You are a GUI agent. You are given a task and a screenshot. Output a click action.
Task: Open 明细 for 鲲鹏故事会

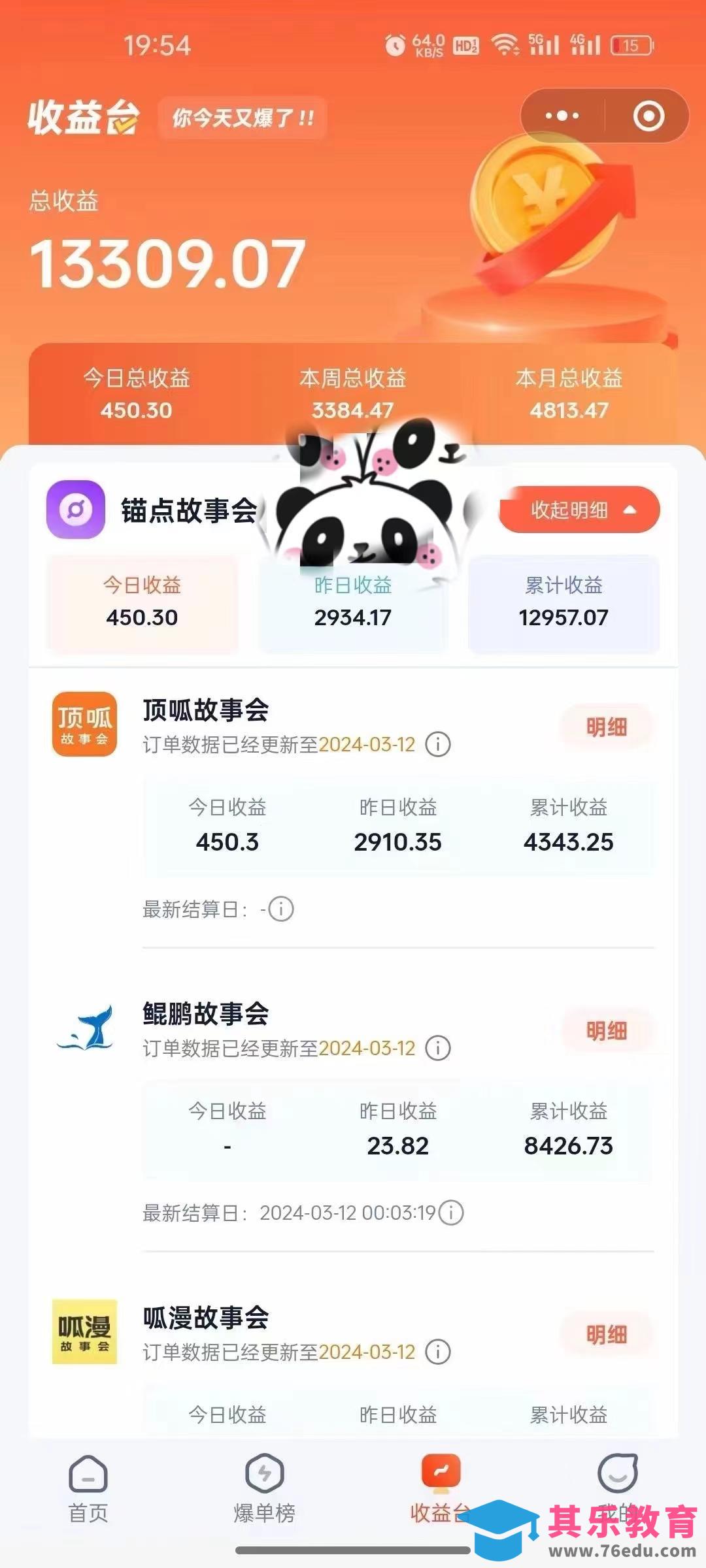(x=606, y=1030)
